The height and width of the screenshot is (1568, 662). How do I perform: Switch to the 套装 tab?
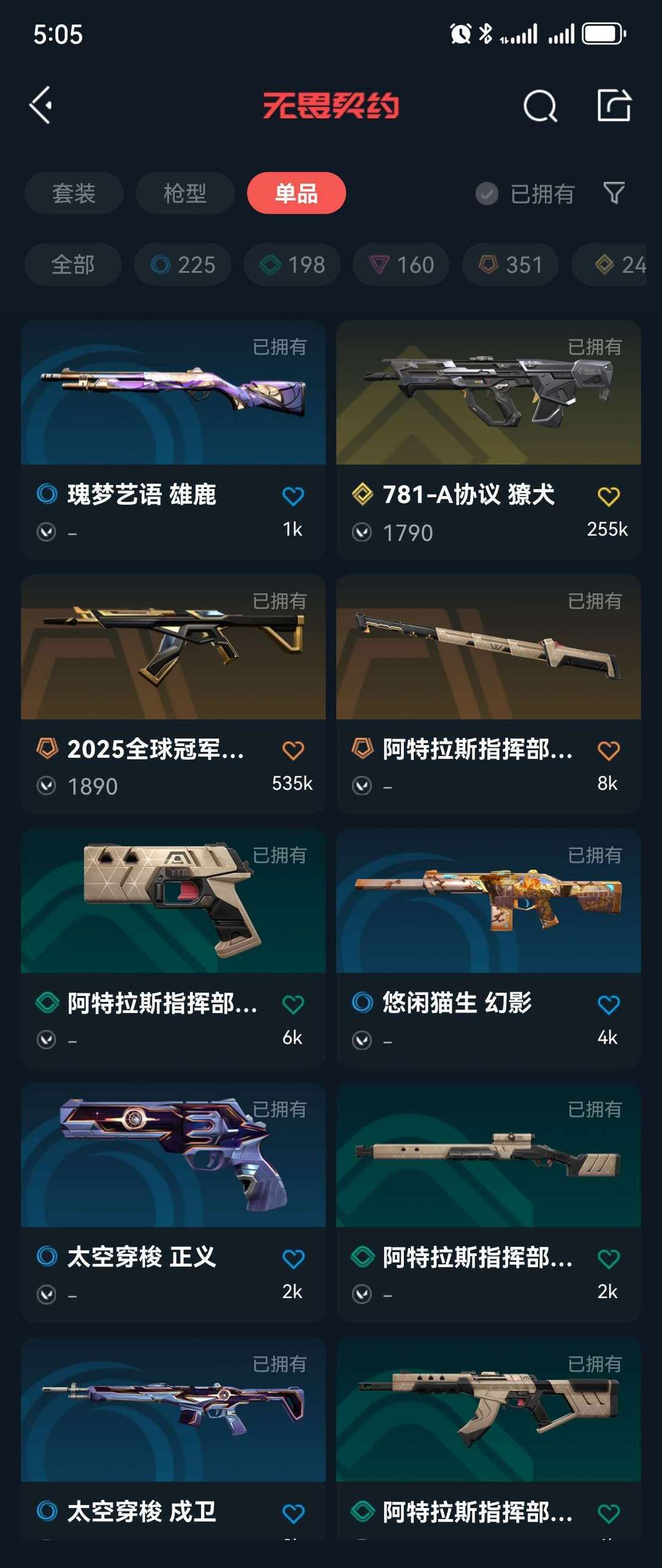click(x=74, y=193)
